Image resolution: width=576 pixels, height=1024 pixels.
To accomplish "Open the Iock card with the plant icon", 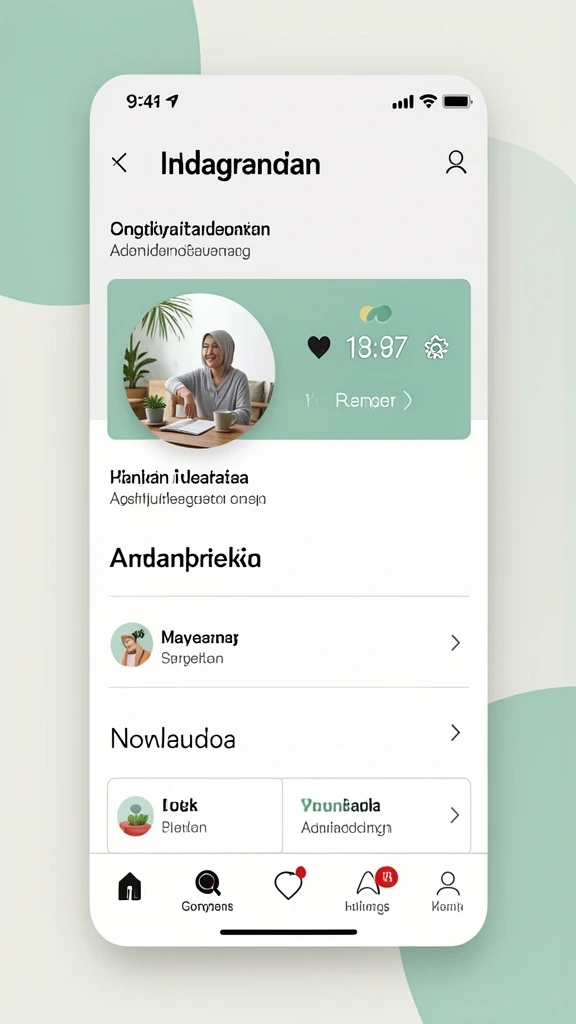I will [195, 815].
